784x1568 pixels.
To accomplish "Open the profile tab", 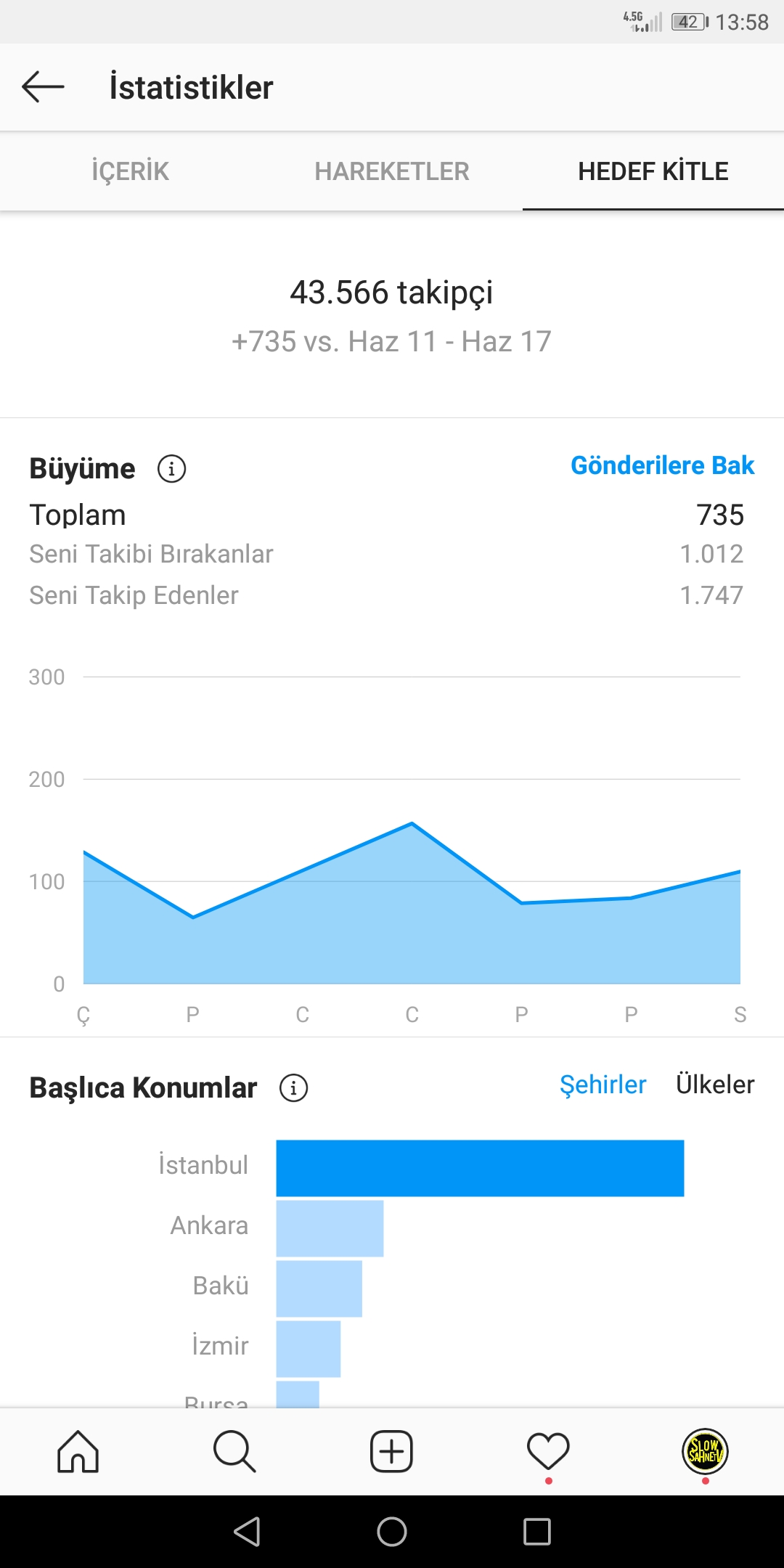I will pyautogui.click(x=706, y=1452).
